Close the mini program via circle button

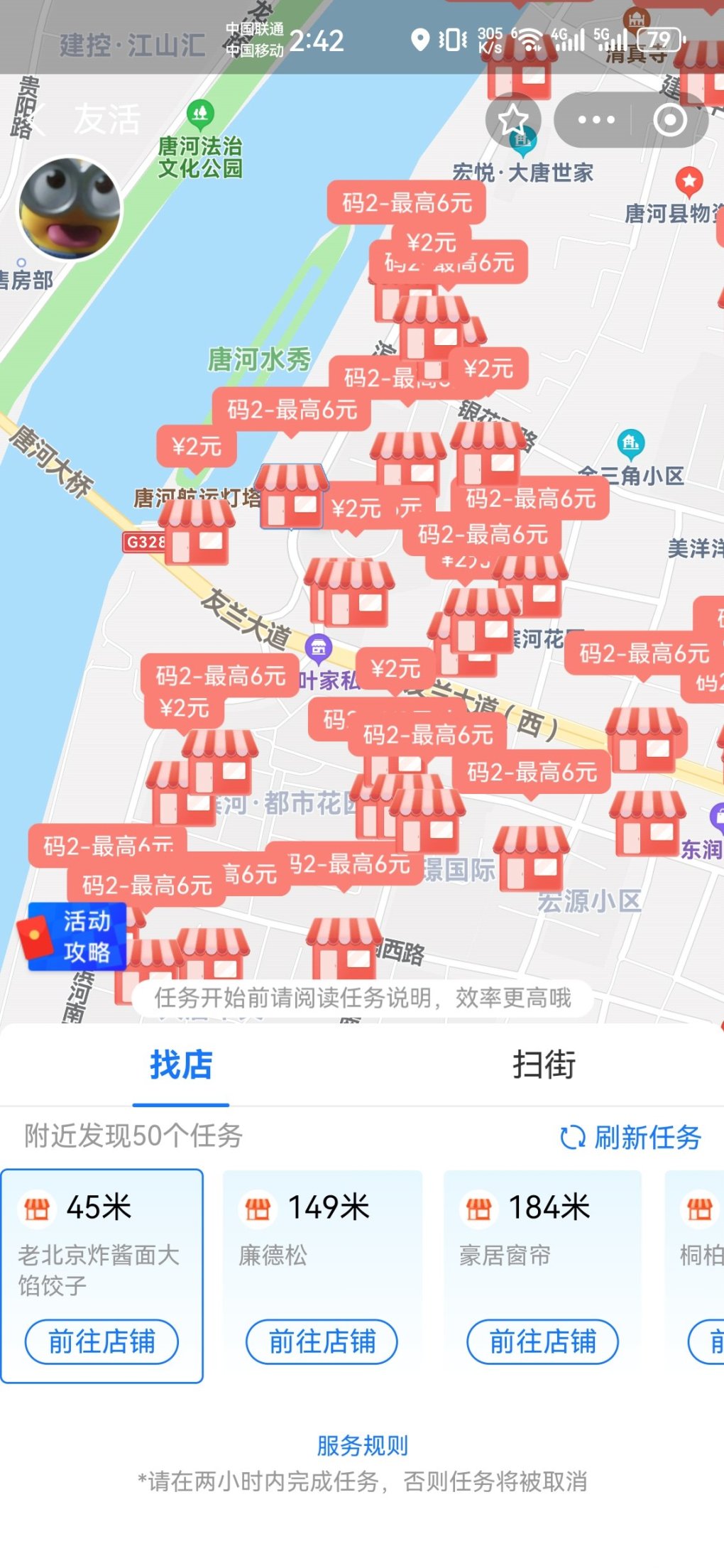click(669, 119)
